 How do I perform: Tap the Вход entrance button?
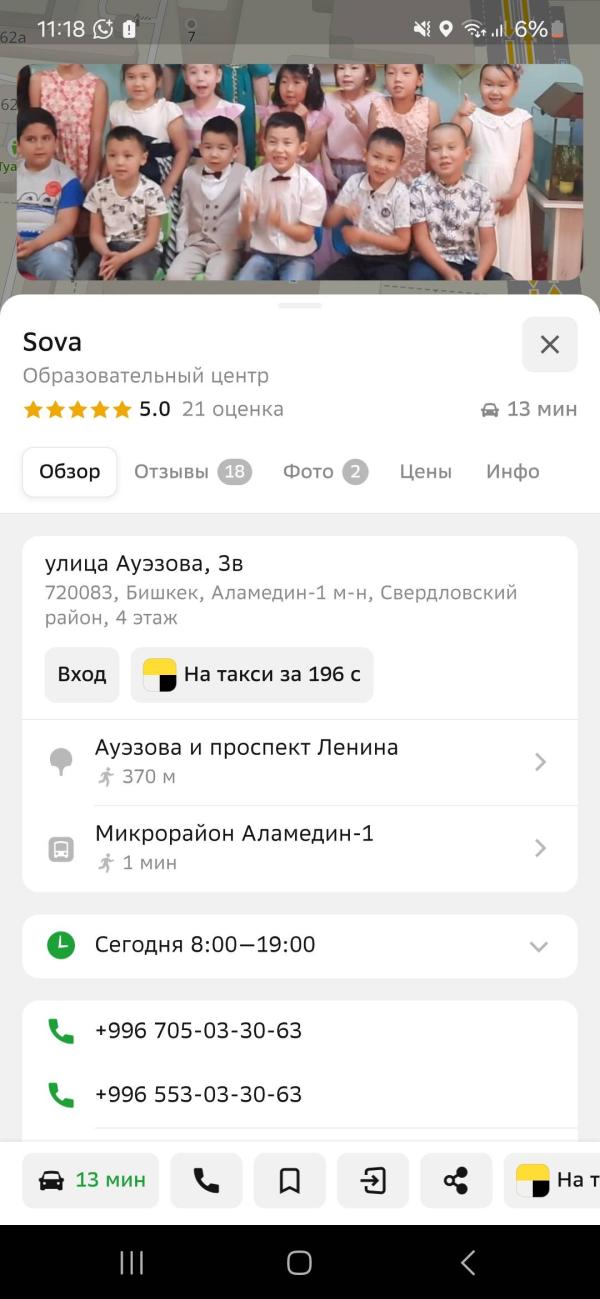coord(82,675)
